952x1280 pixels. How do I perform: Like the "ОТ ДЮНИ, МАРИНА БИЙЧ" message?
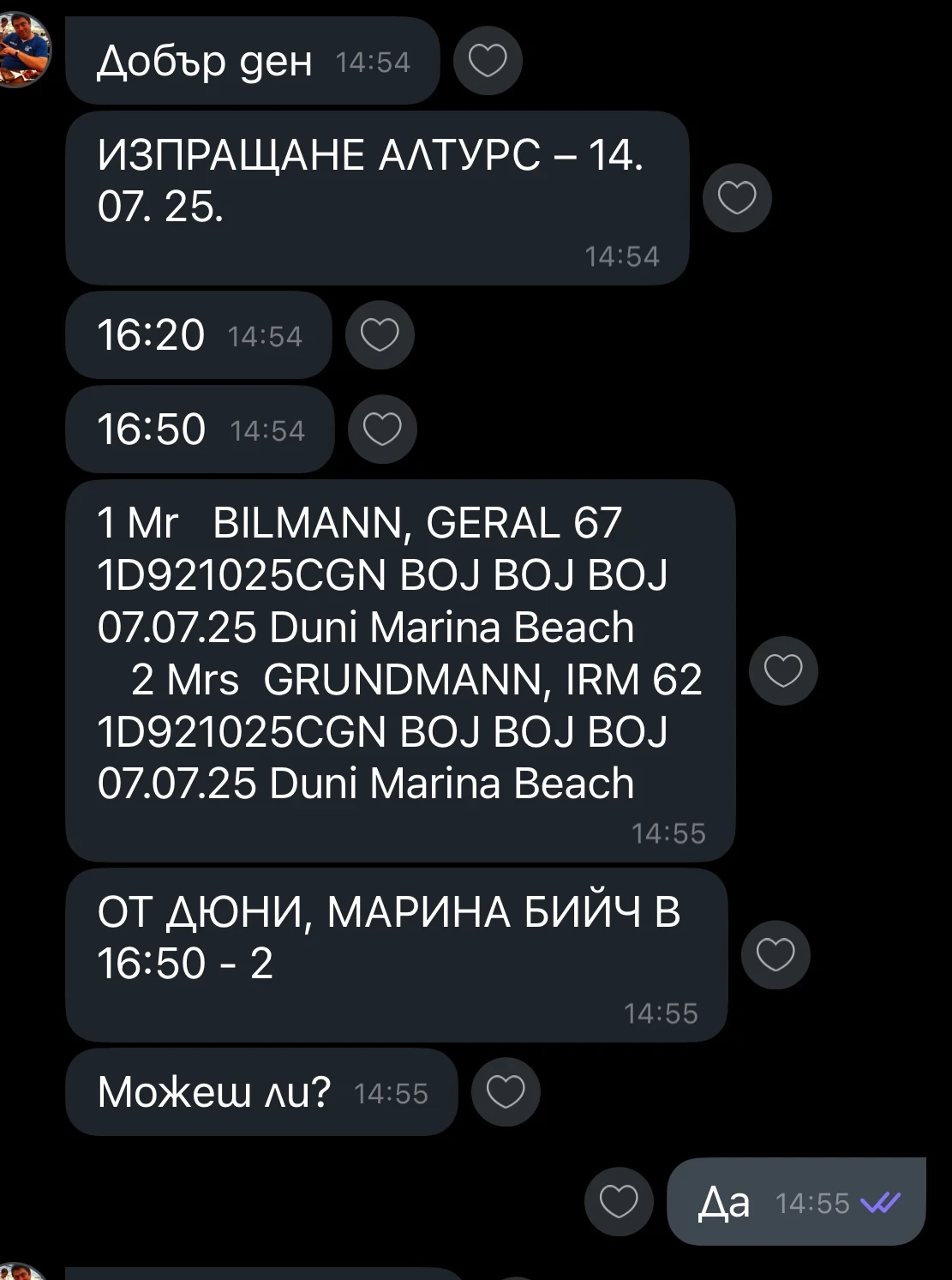tap(775, 955)
